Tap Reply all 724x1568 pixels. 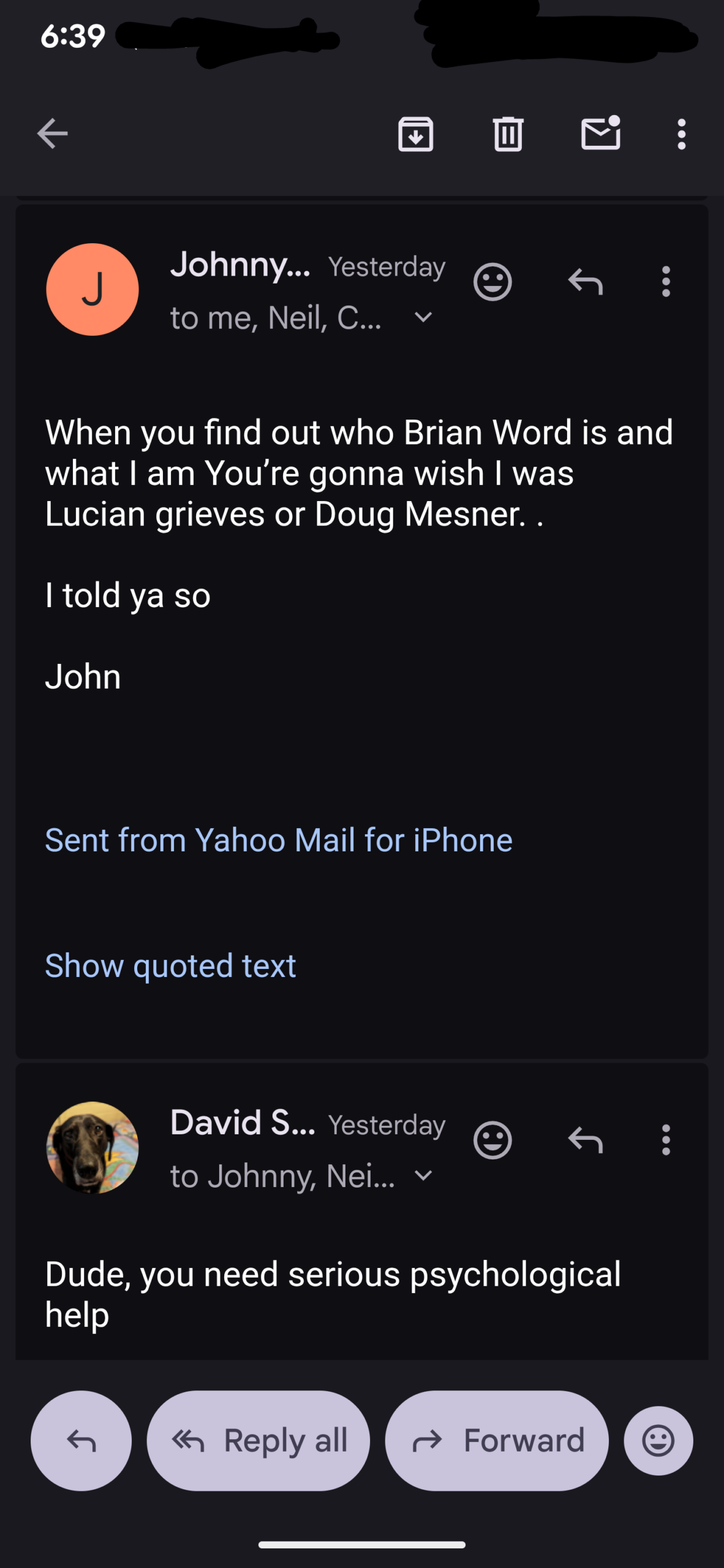(x=258, y=1441)
